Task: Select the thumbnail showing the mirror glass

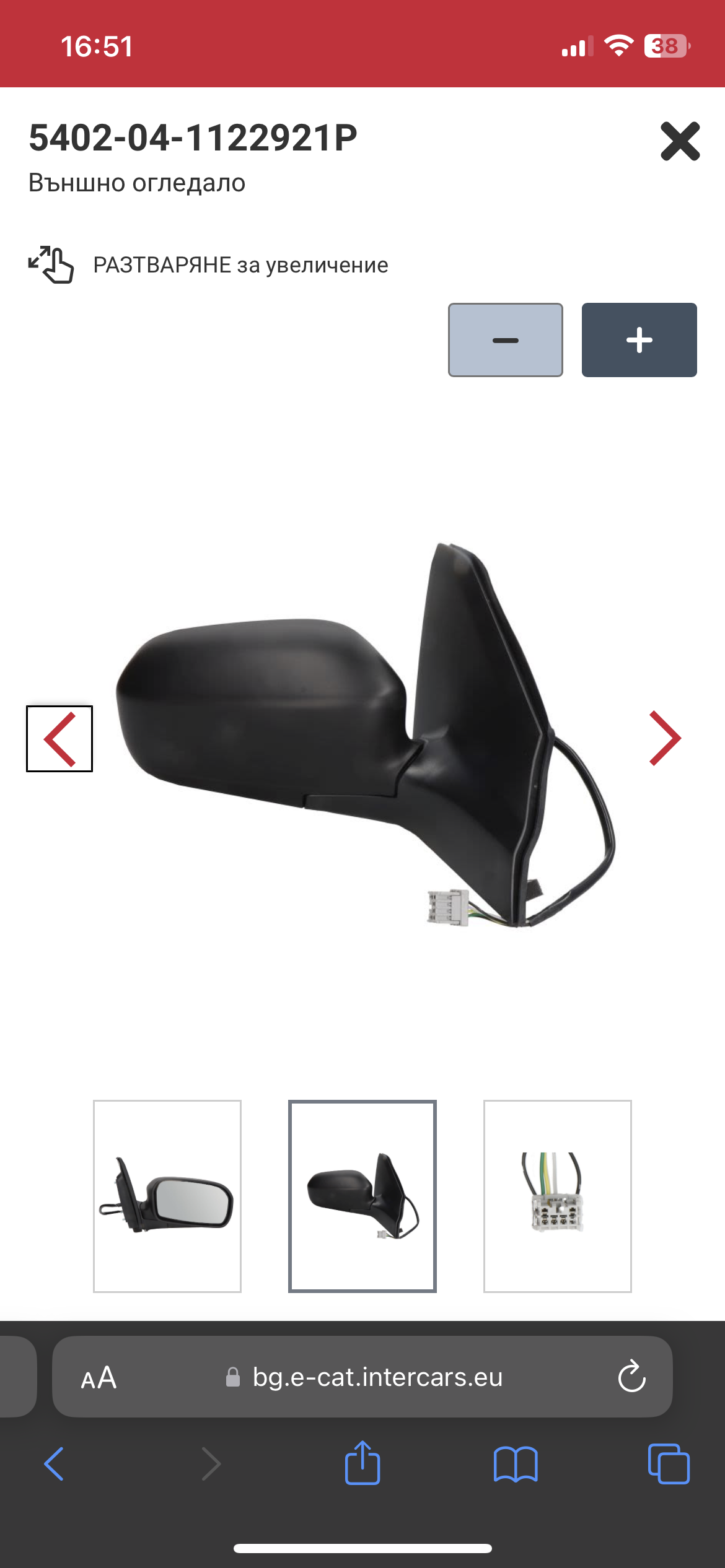Action: click(167, 1196)
